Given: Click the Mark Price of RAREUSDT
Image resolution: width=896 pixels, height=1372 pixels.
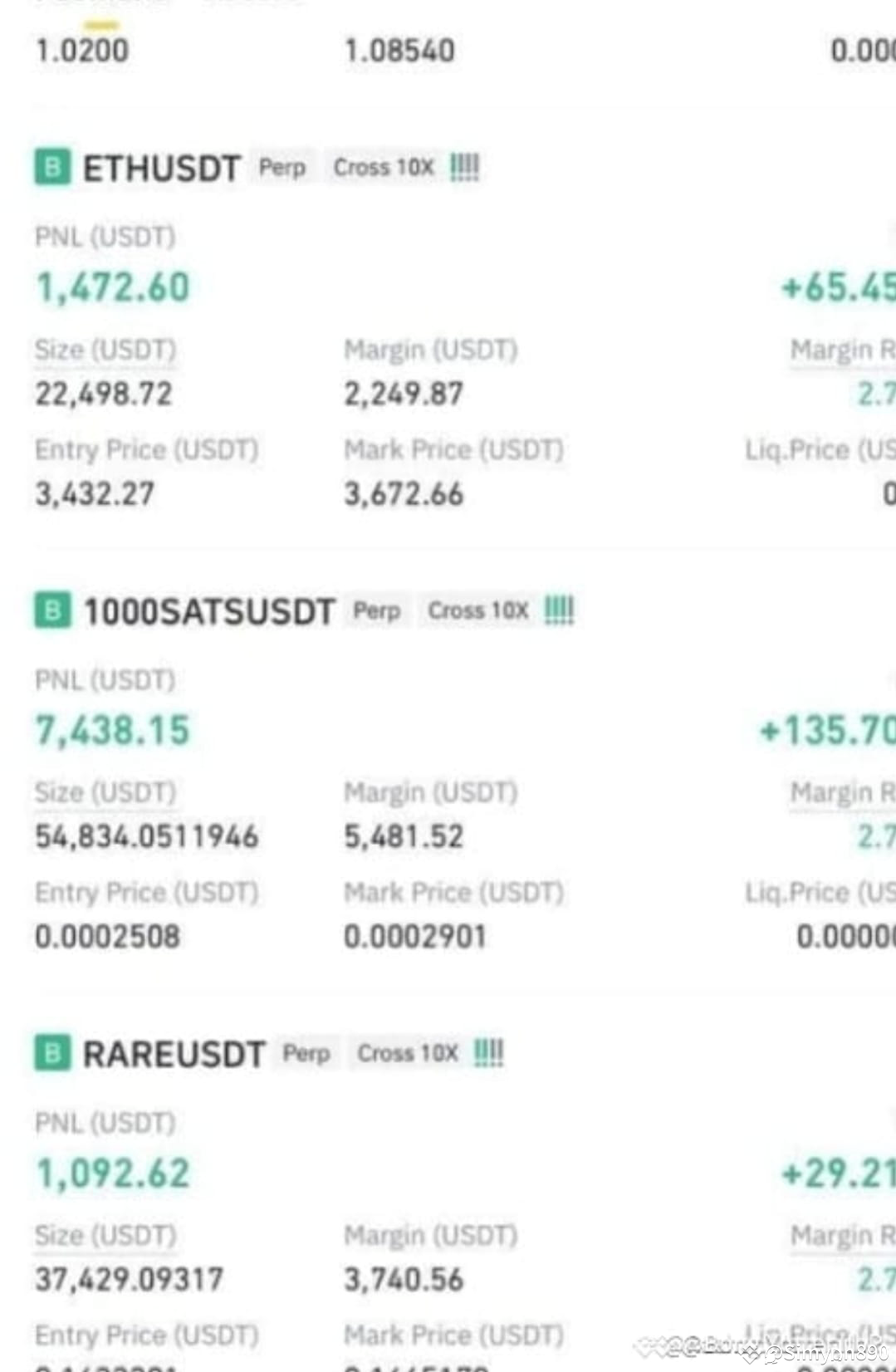Looking at the screenshot, I should [415, 1366].
